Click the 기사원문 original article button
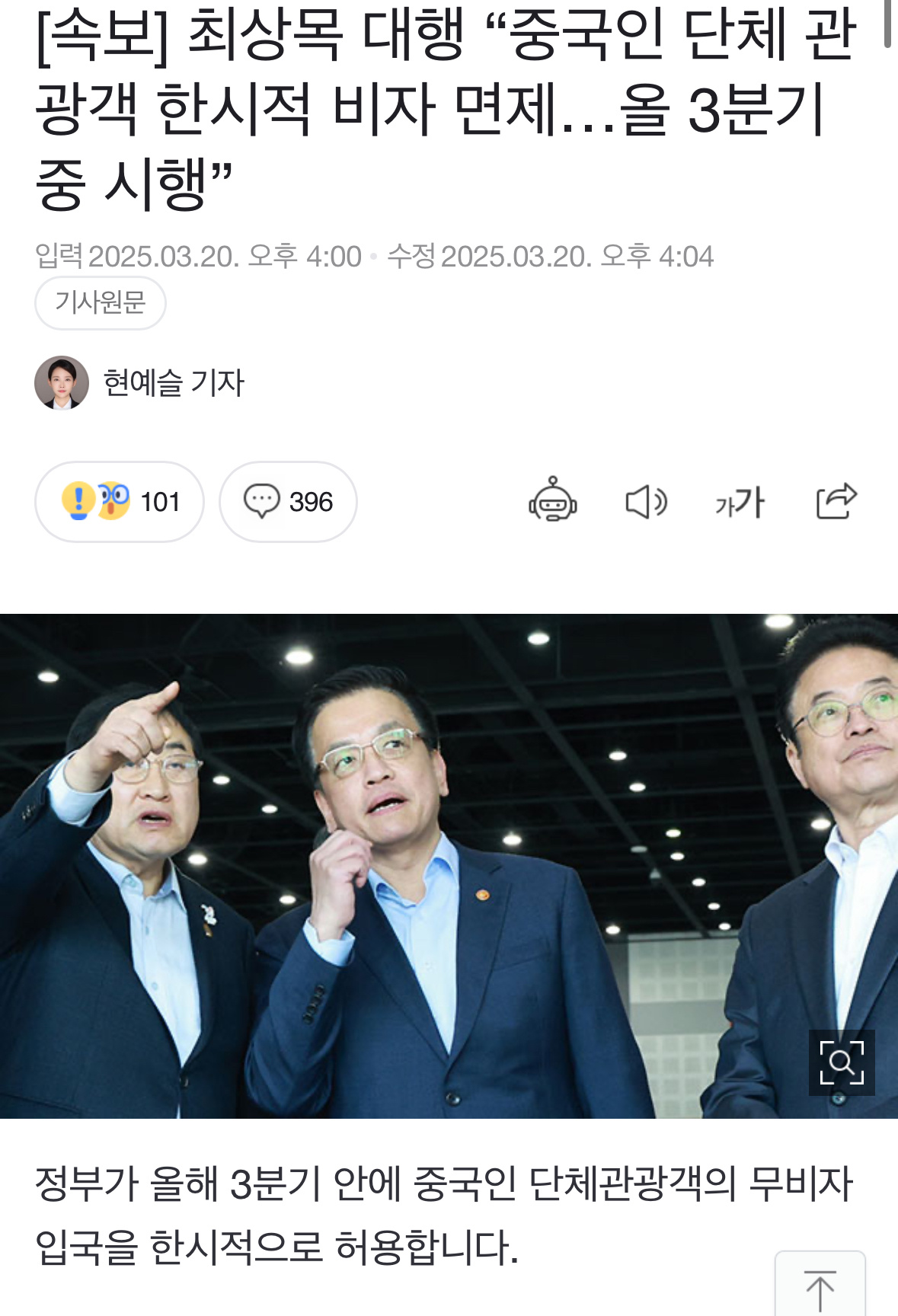This screenshot has height=1316, width=898. tap(100, 302)
